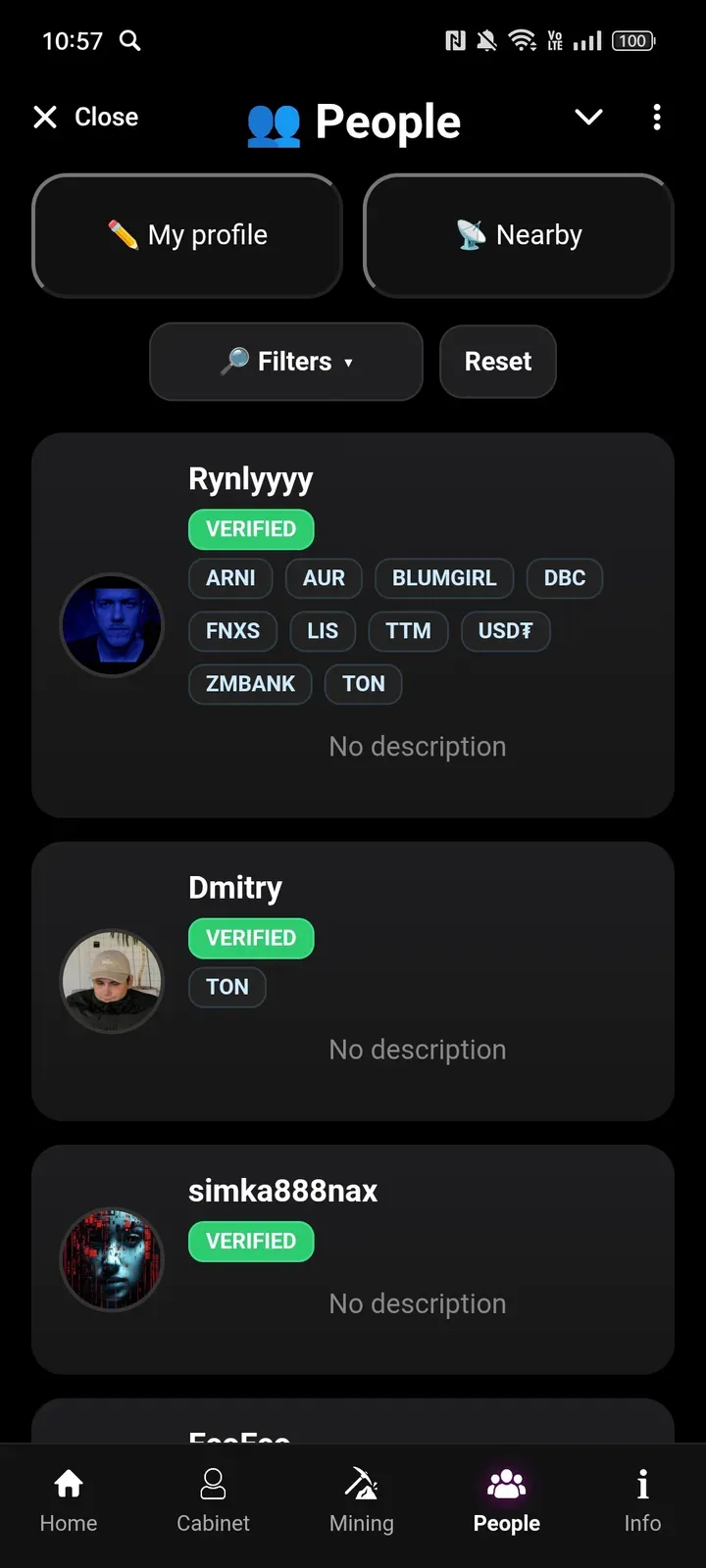Select the People tab
This screenshot has width=706, height=1568.
pos(507,1499)
